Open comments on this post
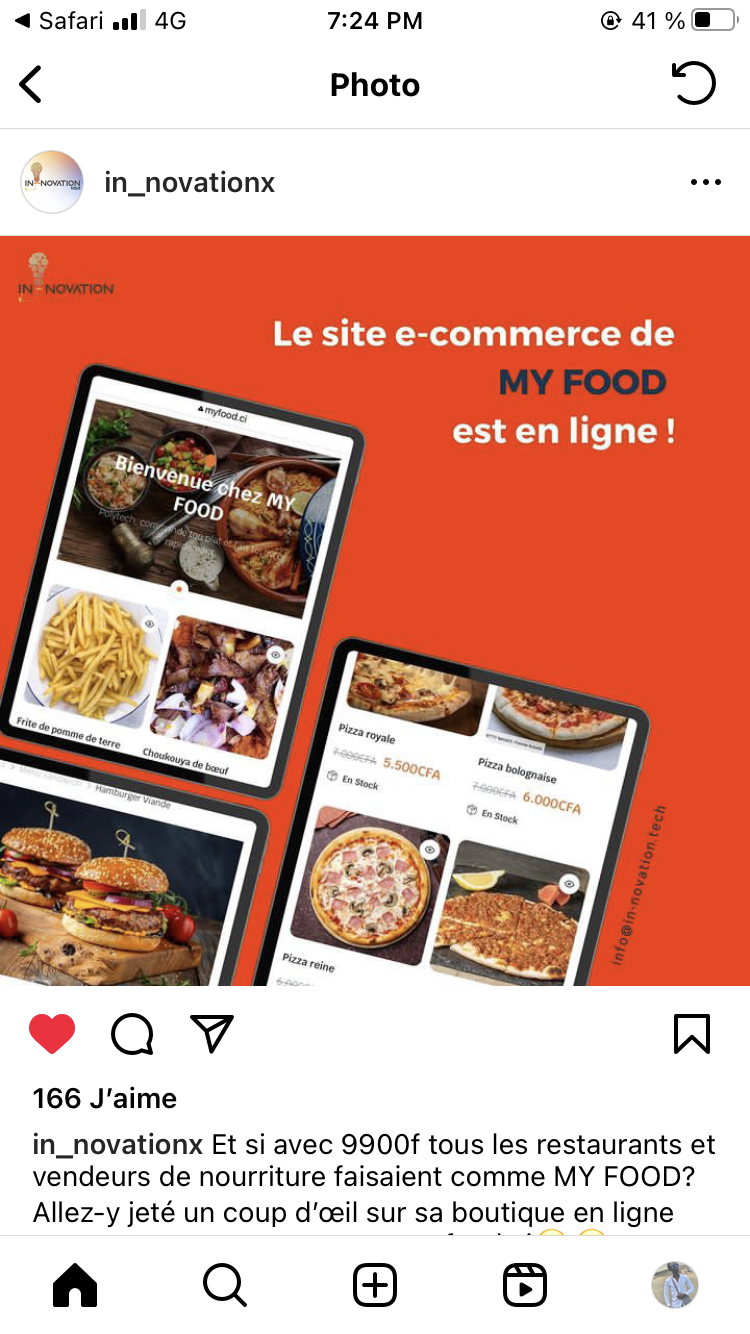 [x=132, y=1034]
